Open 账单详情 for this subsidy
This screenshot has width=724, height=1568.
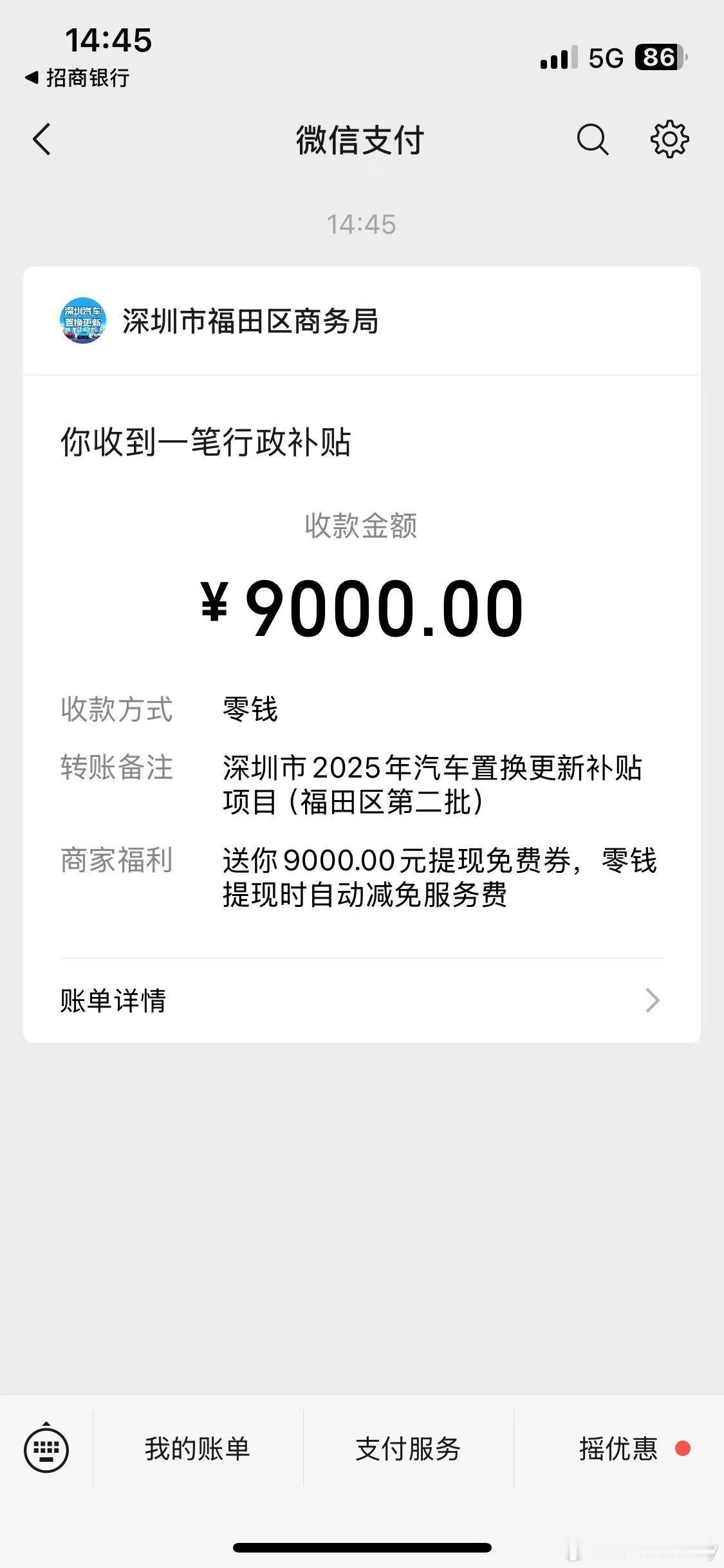[x=362, y=1000]
